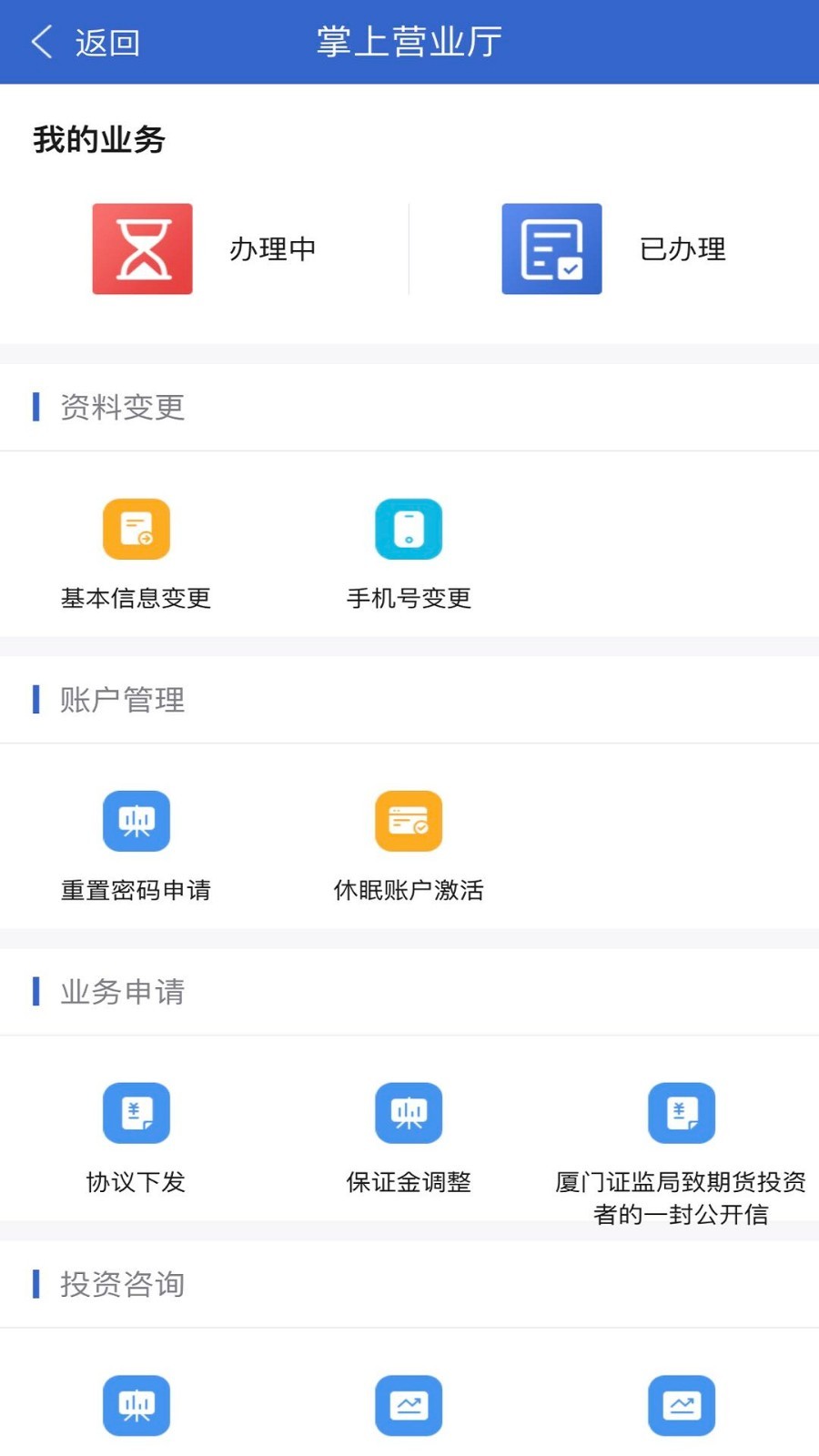Viewport: 819px width, 1456px height.
Task: Open 办理中 in-progress business
Action: coord(205,248)
